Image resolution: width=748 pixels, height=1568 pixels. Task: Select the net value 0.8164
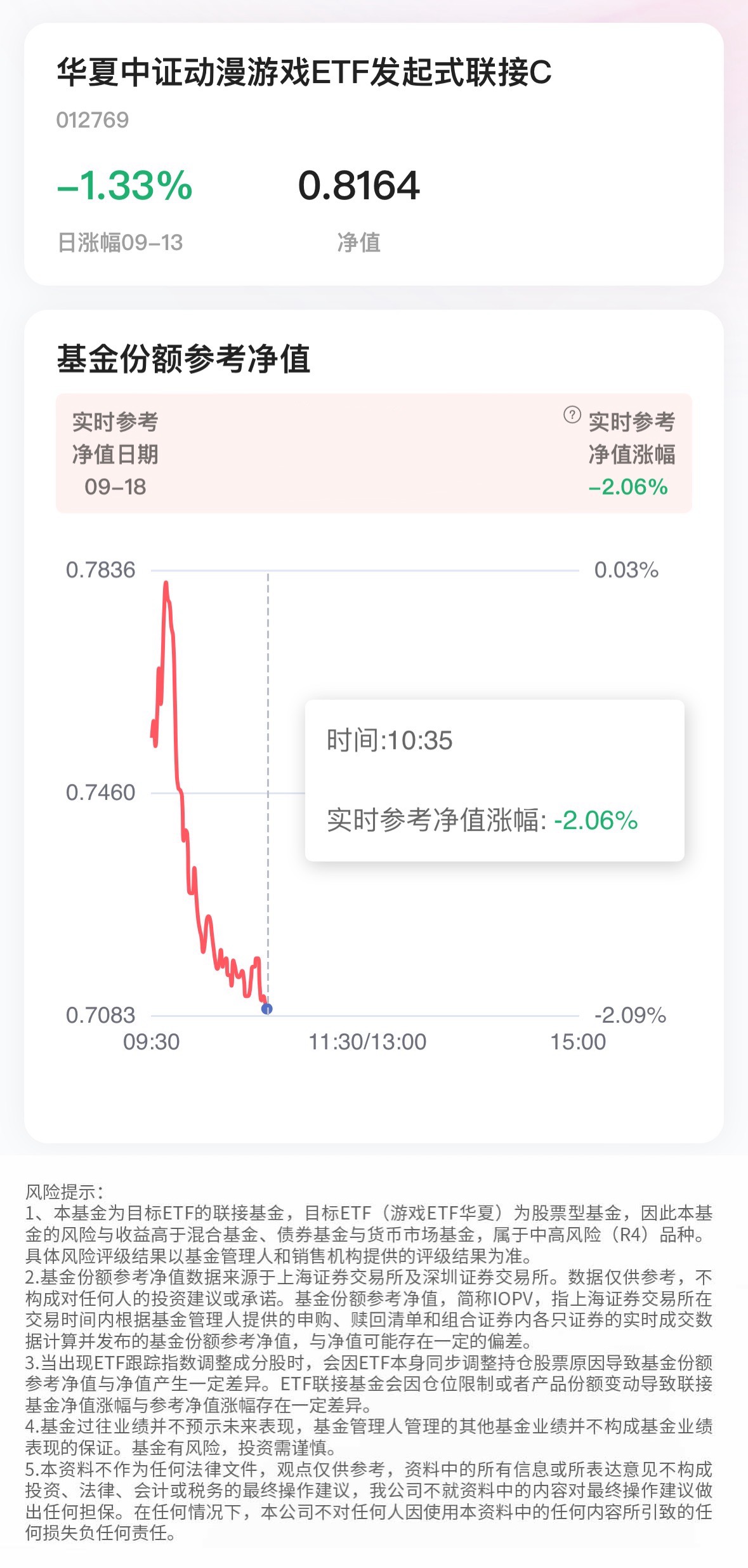(360, 186)
